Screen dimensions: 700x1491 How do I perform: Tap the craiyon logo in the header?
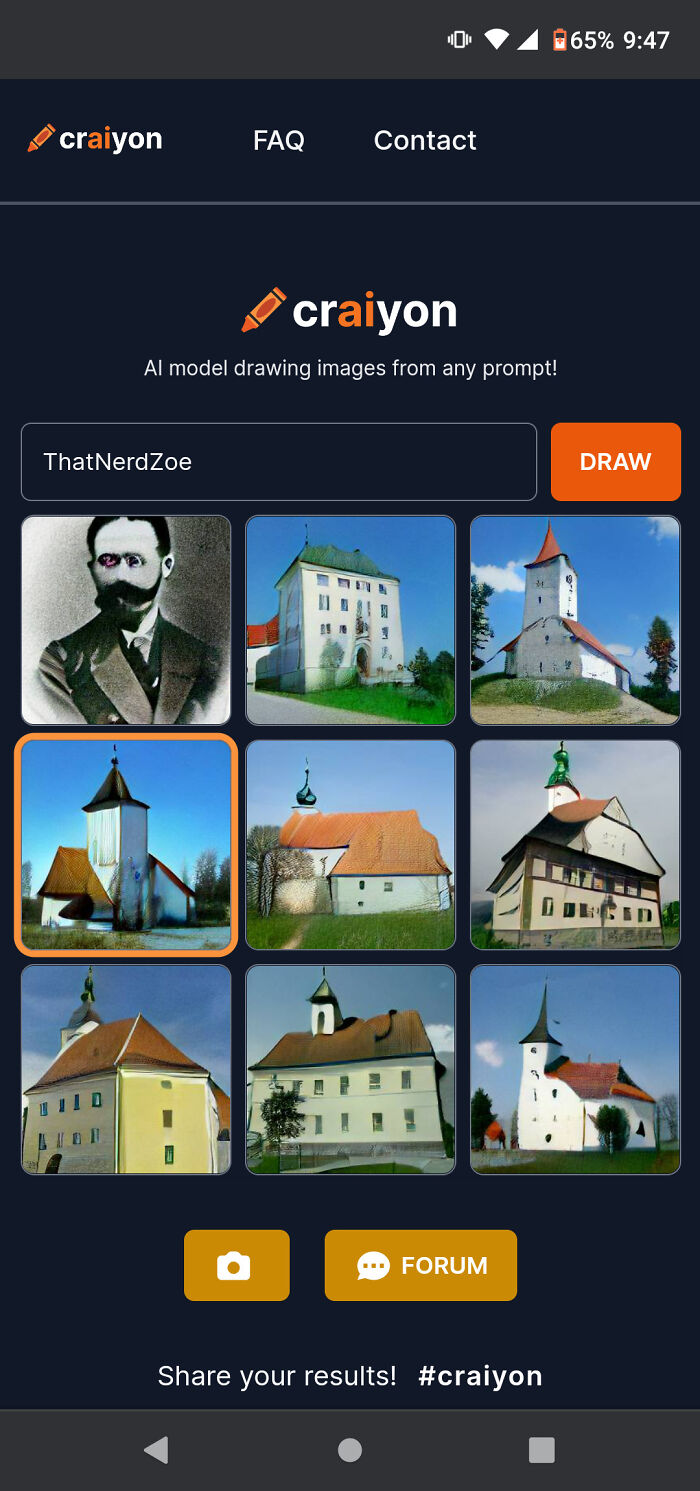[96, 139]
